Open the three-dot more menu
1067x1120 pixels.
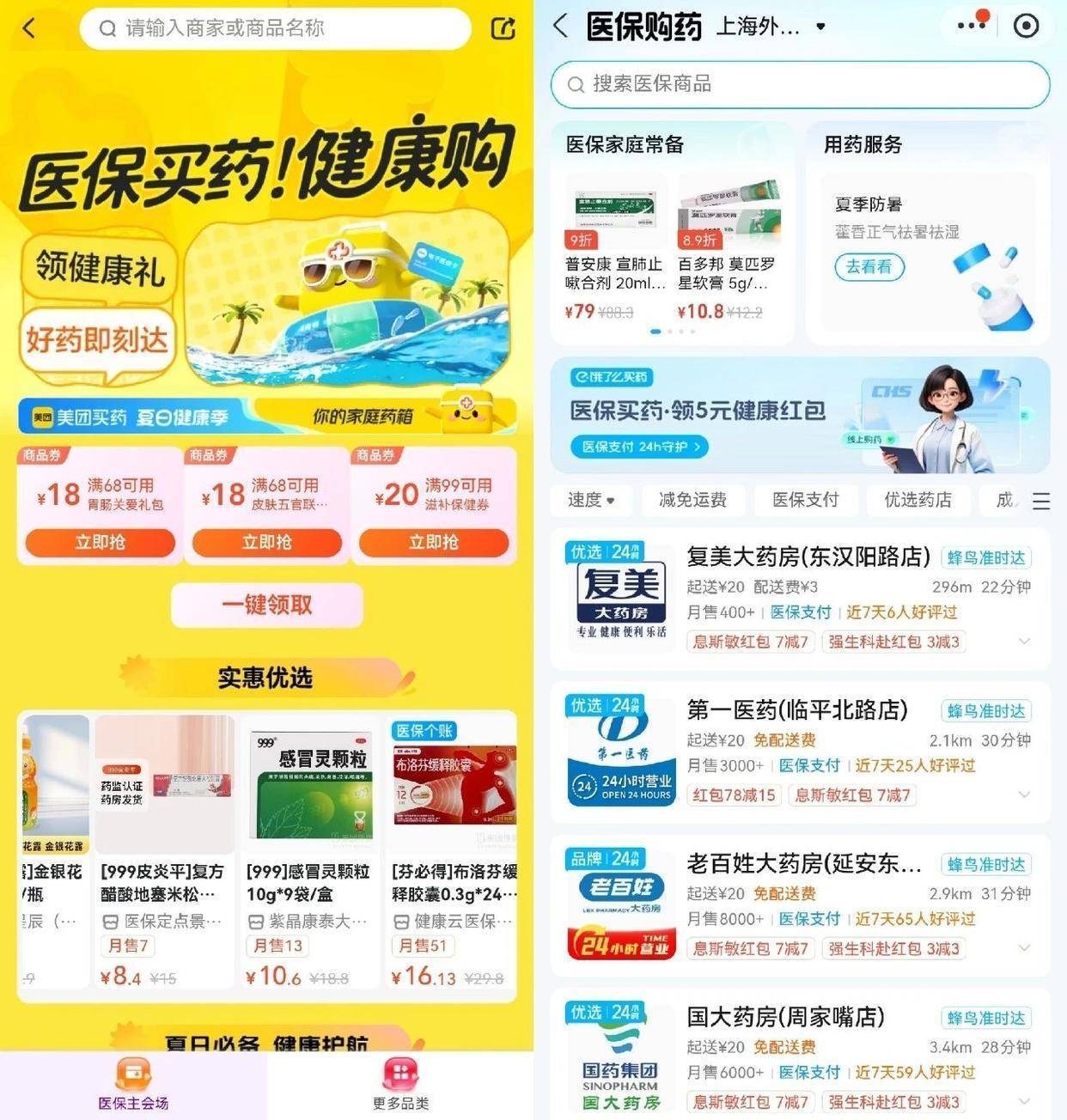[x=972, y=25]
